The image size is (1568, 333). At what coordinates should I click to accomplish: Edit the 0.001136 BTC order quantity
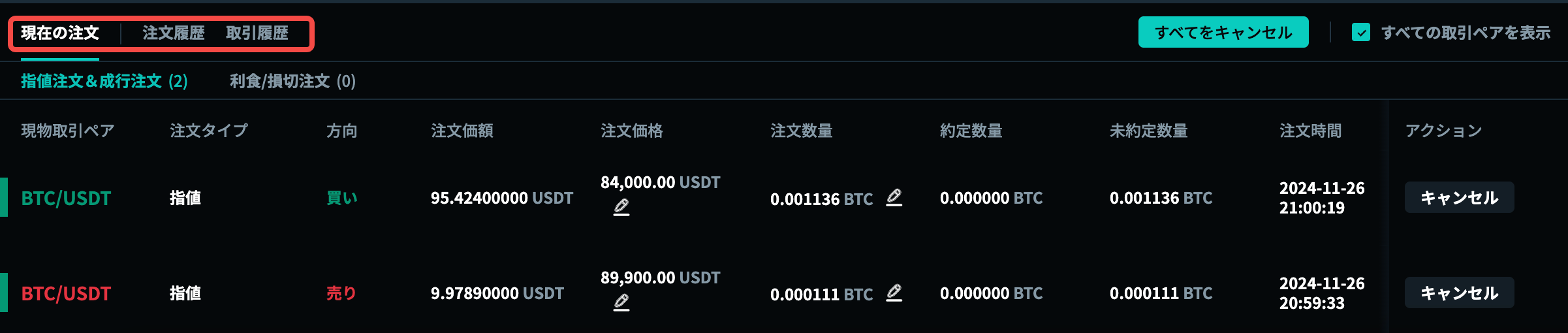(894, 197)
